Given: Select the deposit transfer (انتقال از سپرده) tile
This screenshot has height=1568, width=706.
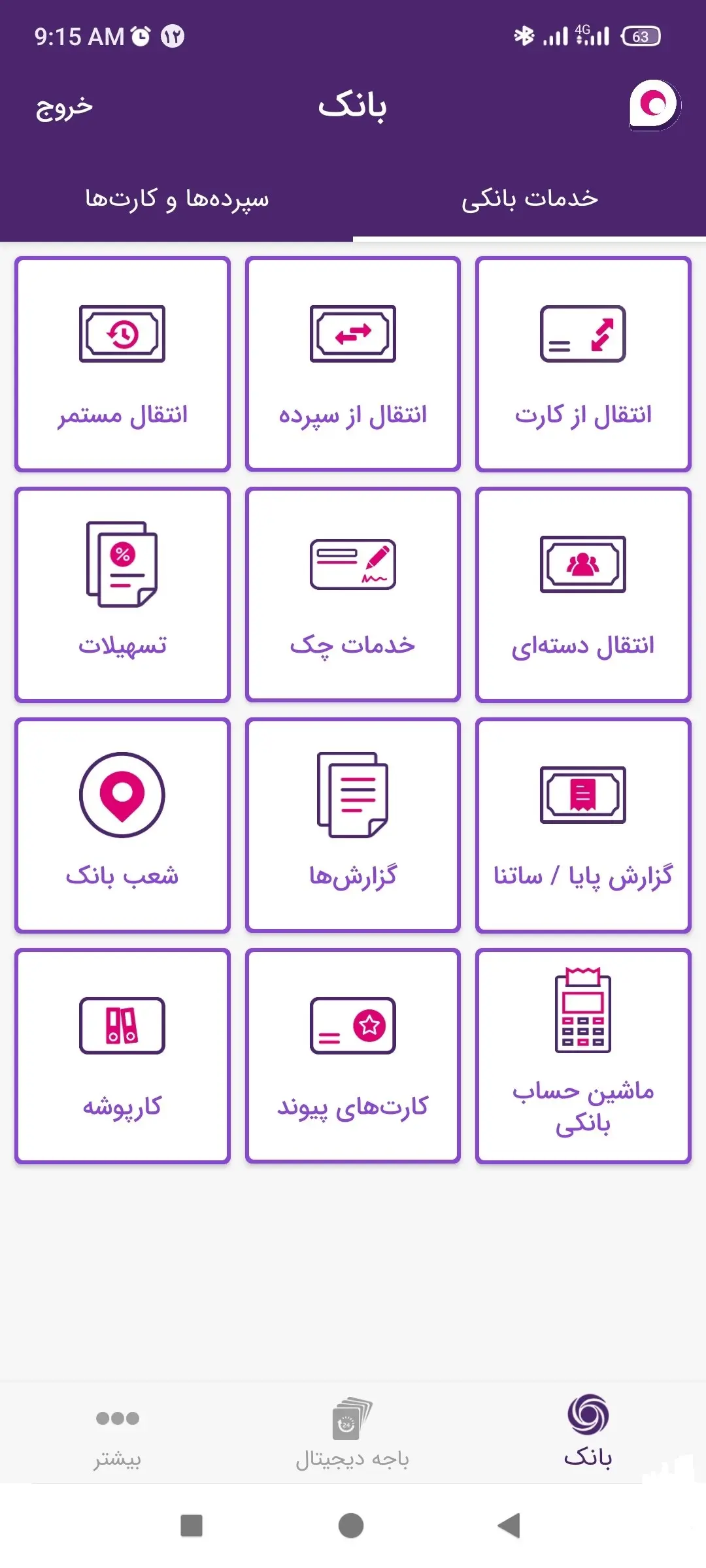Looking at the screenshot, I should (352, 364).
